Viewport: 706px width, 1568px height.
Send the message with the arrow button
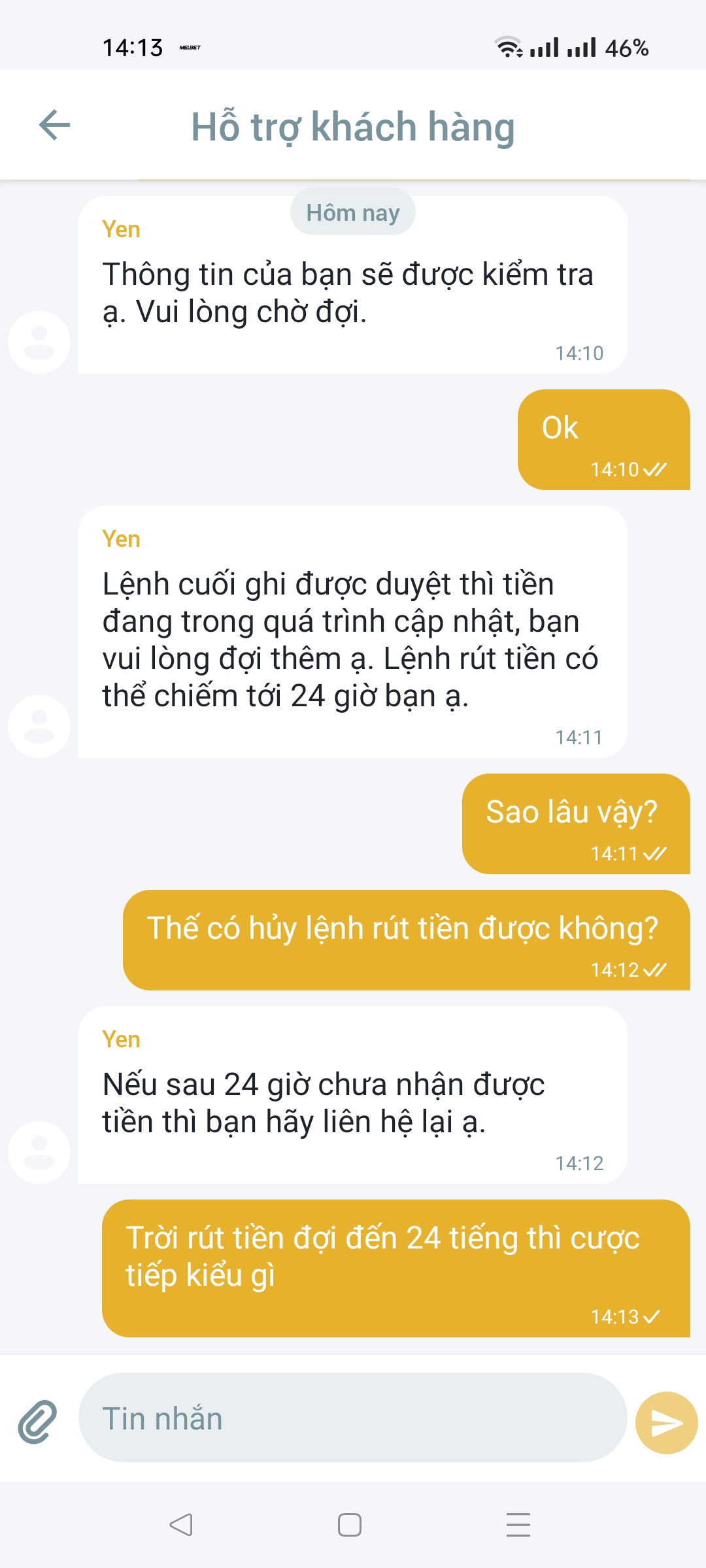click(x=666, y=1422)
